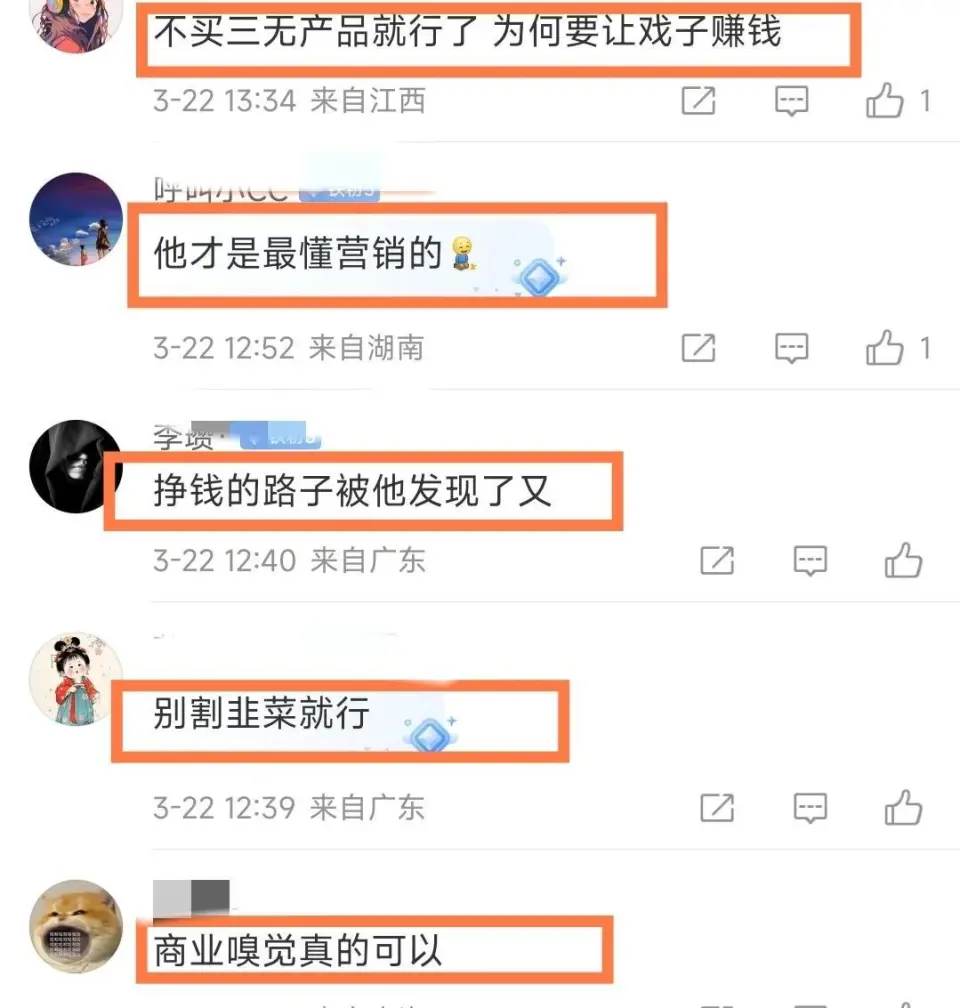Viewport: 960px width, 1008px height.
Task: Reply to the comment 他才是最懂营销的
Action: pos(792,348)
